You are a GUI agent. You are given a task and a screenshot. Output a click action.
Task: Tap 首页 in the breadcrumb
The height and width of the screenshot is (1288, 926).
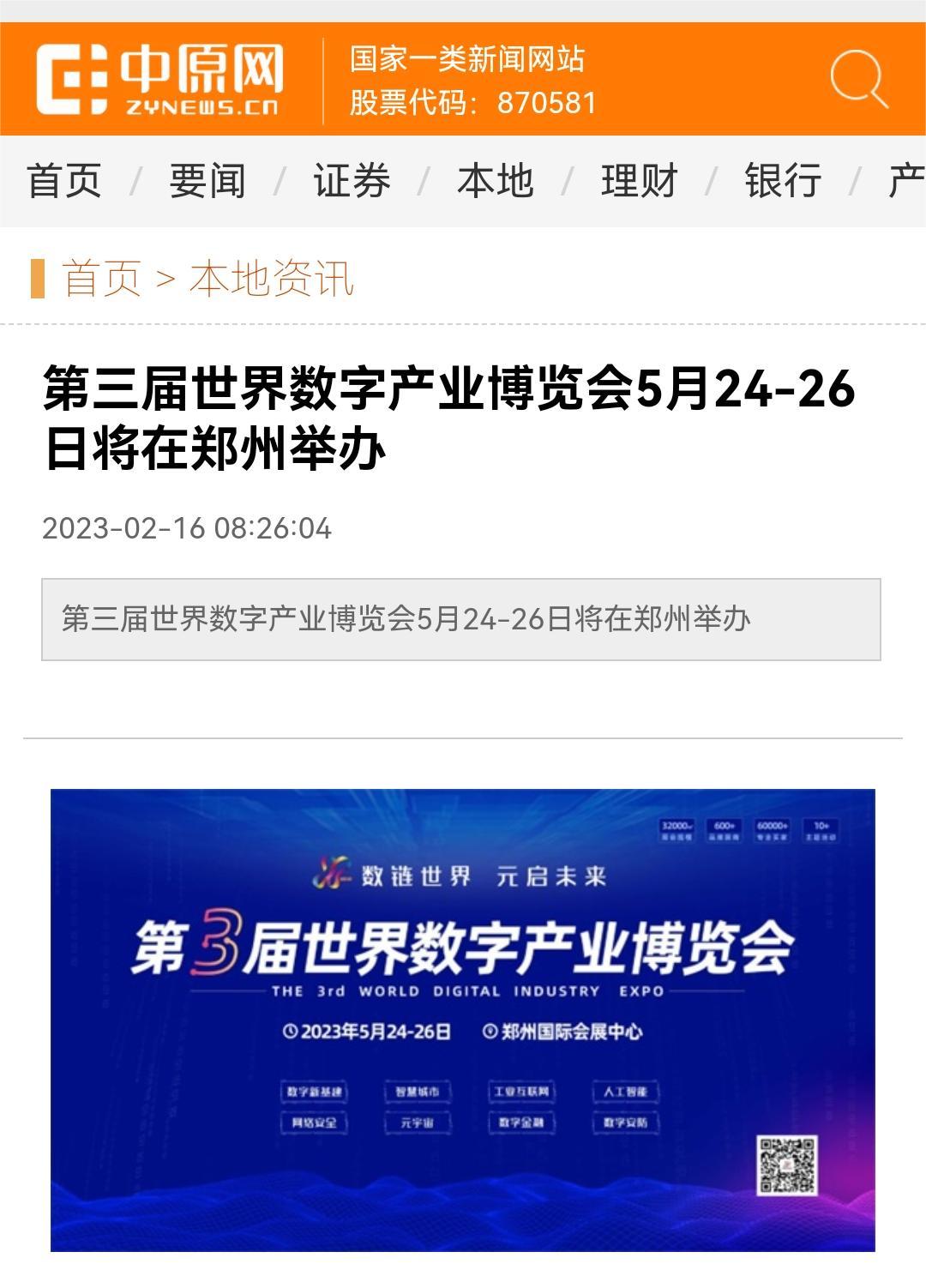102,279
